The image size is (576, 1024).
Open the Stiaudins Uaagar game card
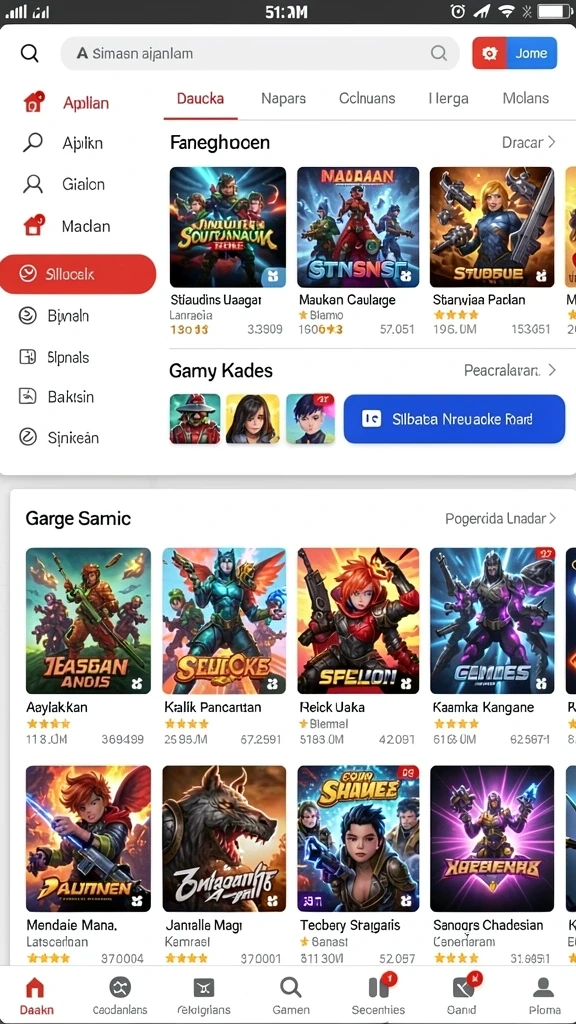[227, 251]
